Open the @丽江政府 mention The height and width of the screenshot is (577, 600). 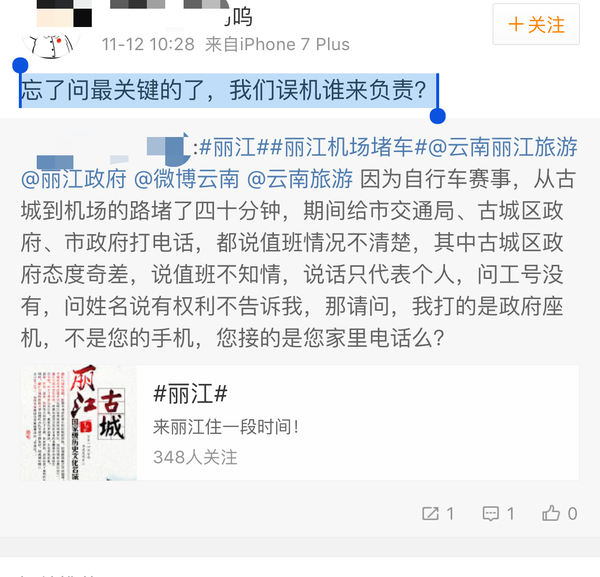click(x=74, y=179)
